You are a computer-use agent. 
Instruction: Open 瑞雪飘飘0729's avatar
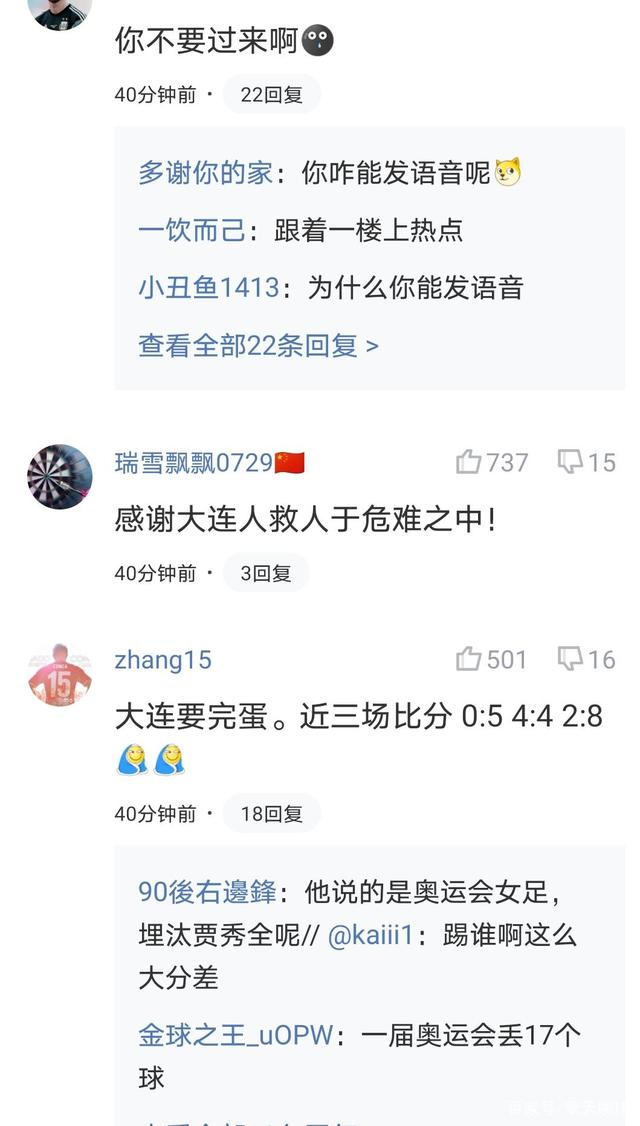[x=60, y=477]
